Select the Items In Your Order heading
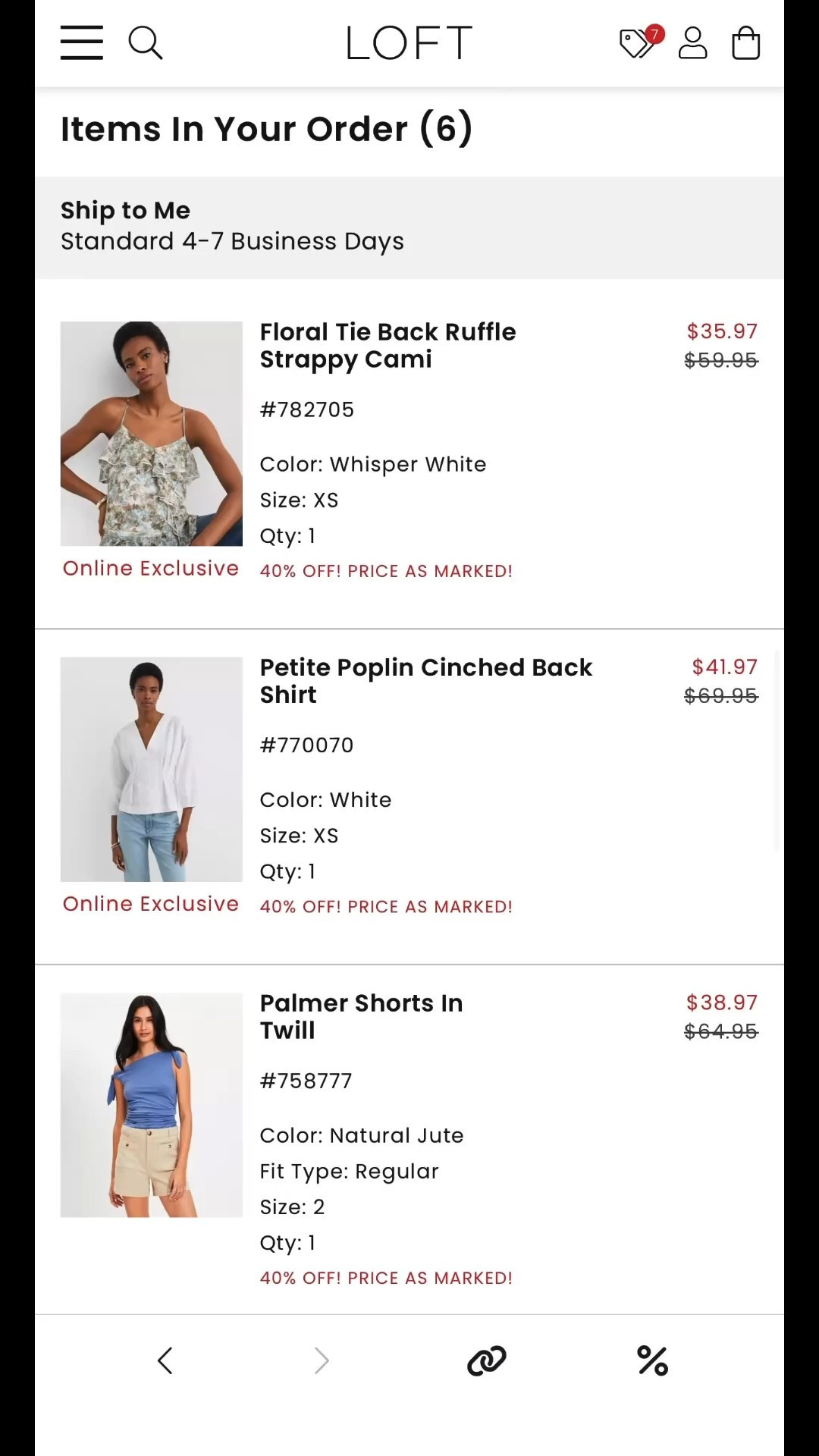This screenshot has width=819, height=1456. (x=267, y=128)
